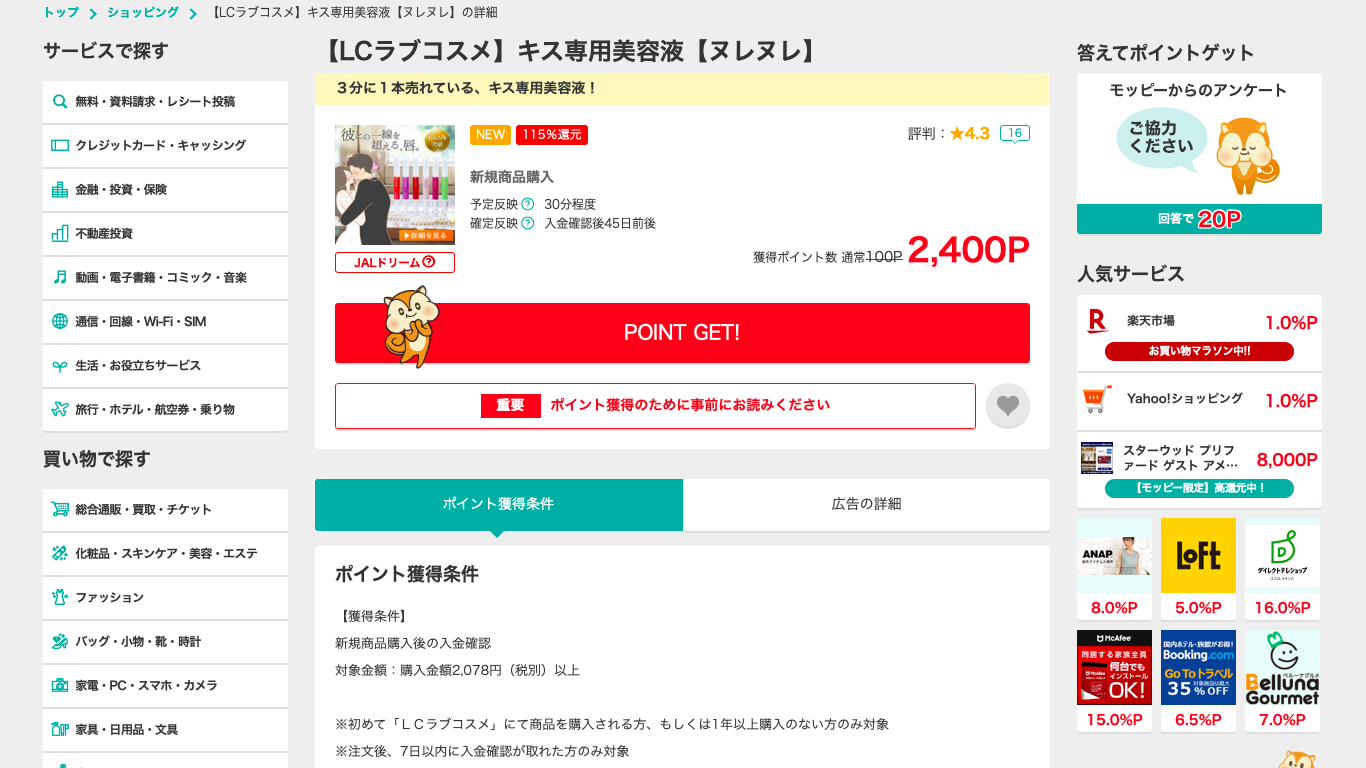The width and height of the screenshot is (1366, 768).
Task: Browse クレジットカード・キャッシング category
Action: 165,146
